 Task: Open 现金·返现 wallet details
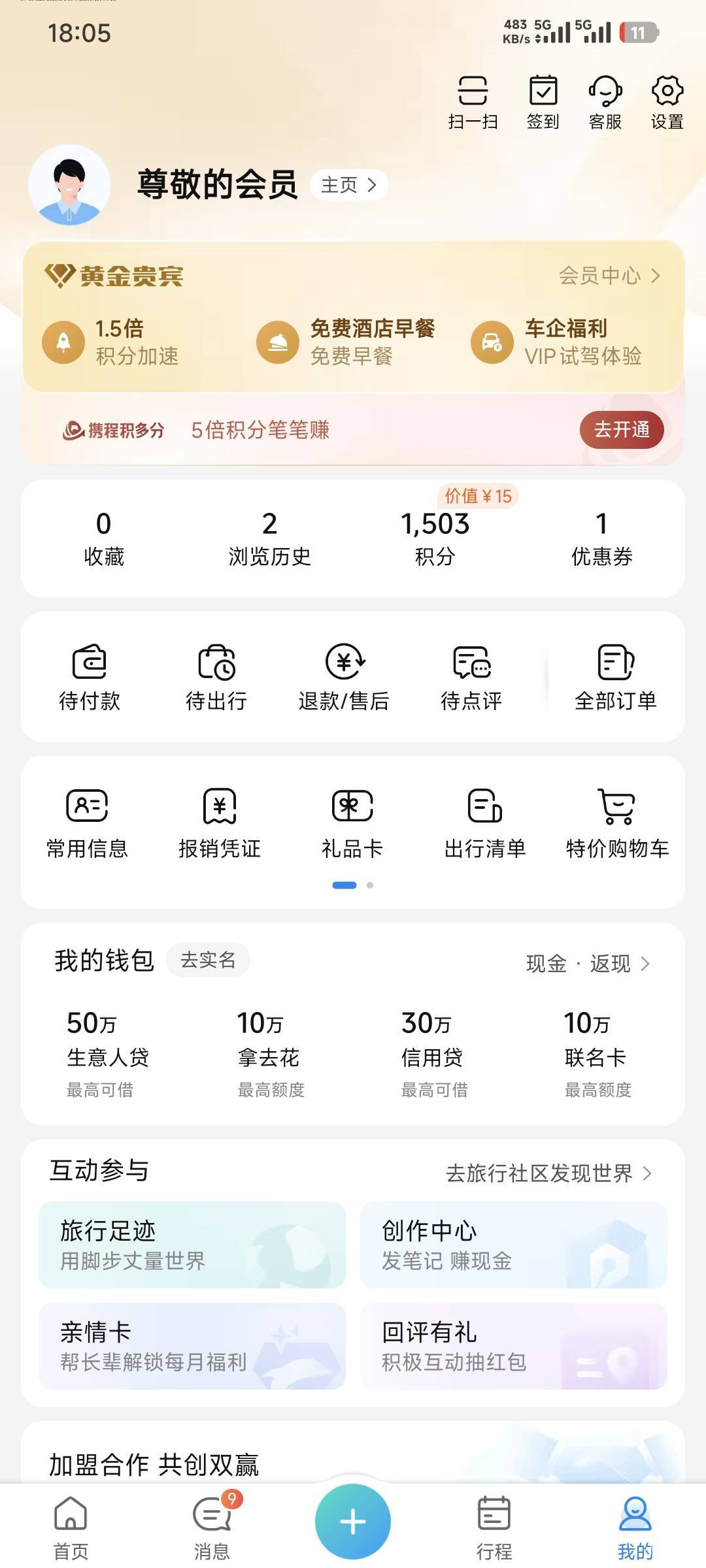(588, 964)
